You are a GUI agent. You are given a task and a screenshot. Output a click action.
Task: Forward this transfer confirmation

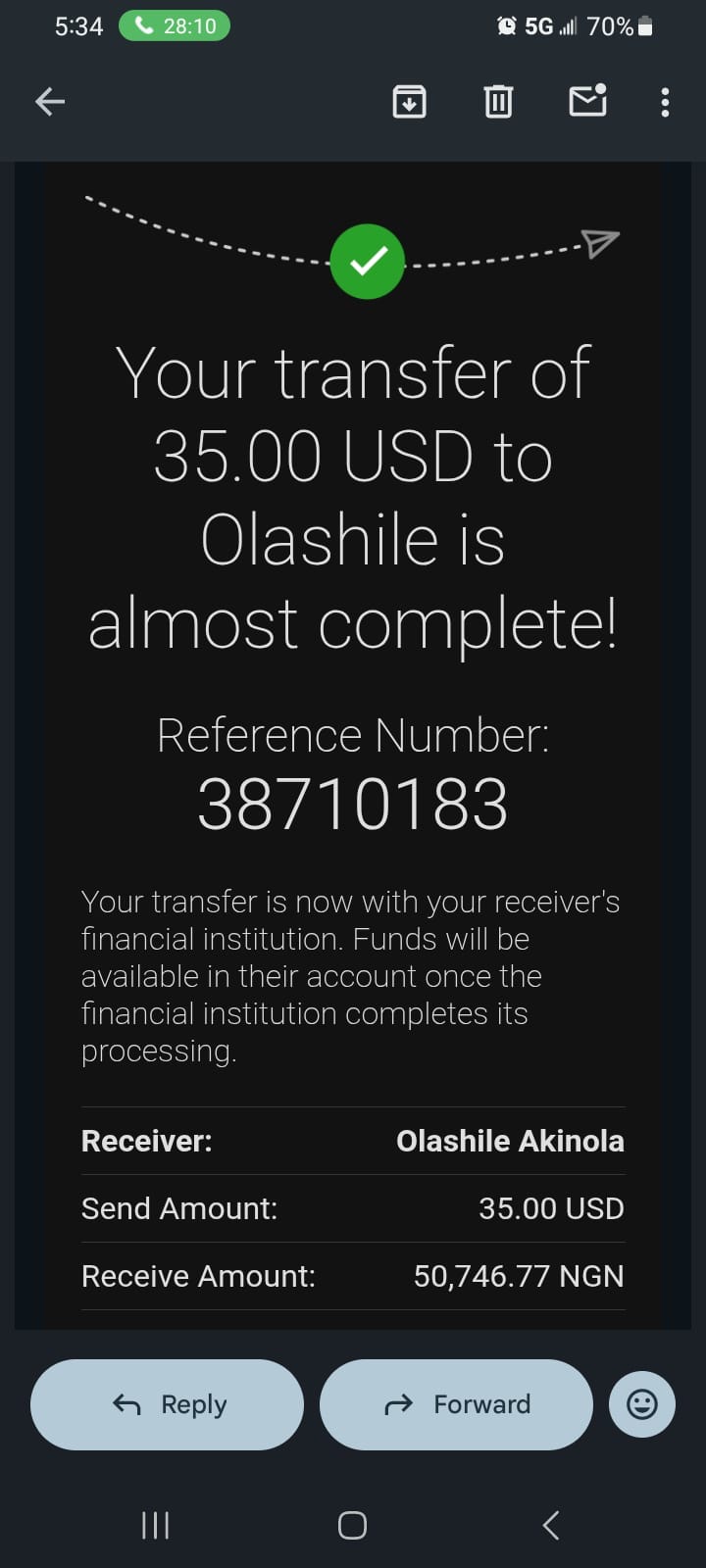pyautogui.click(x=456, y=1404)
